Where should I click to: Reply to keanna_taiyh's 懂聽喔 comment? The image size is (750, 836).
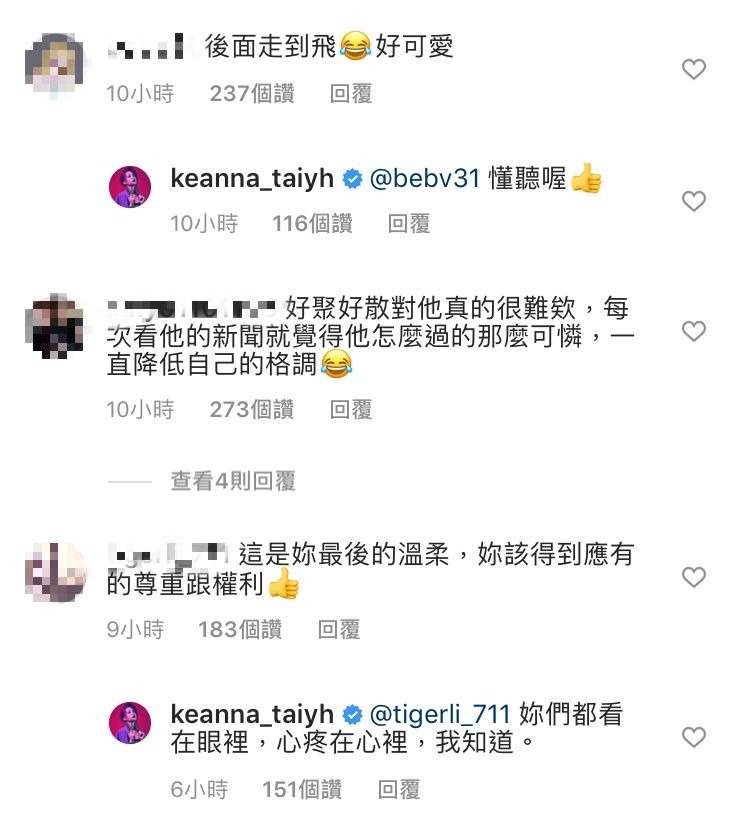click(x=409, y=224)
